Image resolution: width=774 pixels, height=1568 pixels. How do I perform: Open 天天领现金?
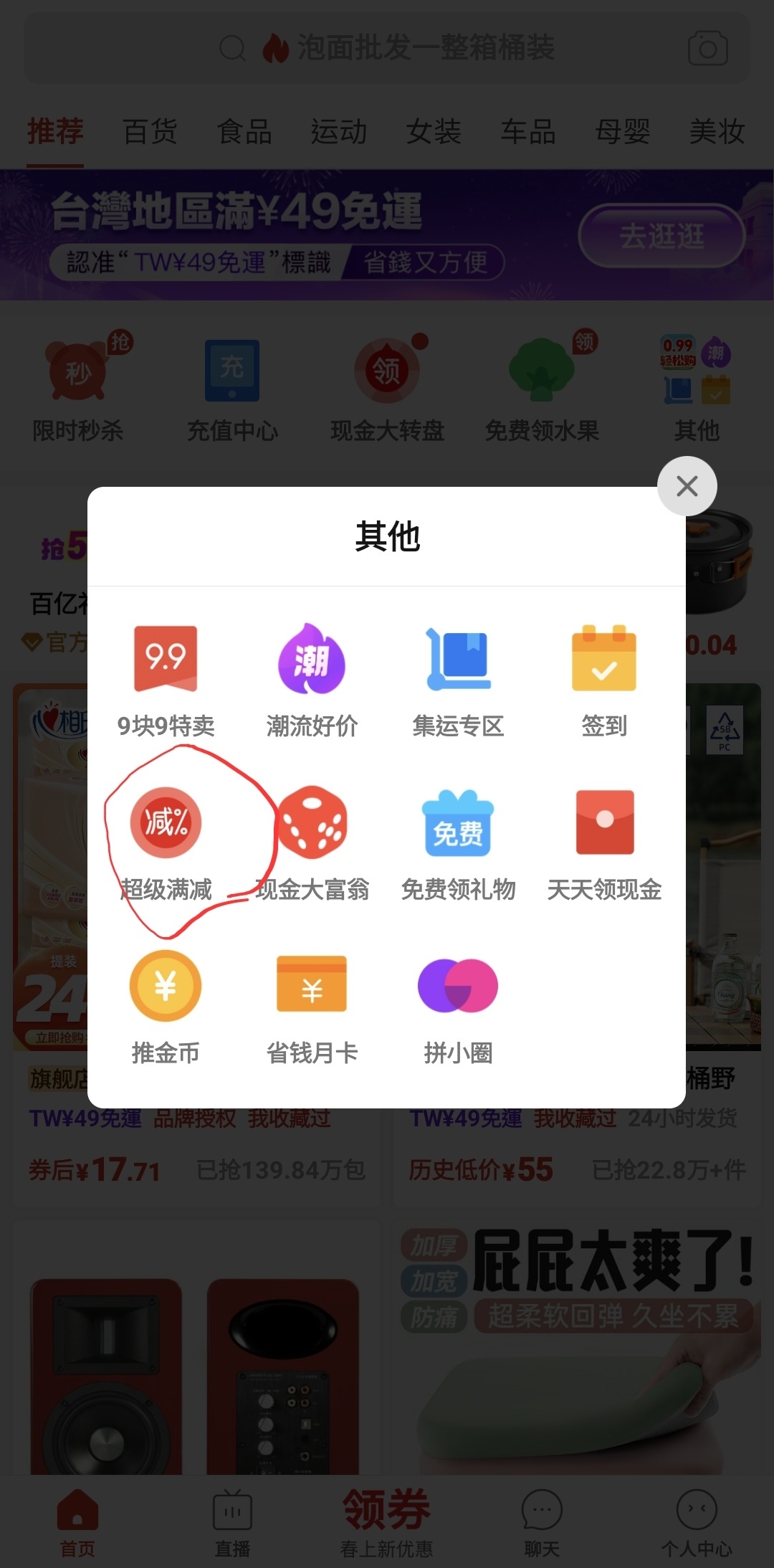pos(604,823)
